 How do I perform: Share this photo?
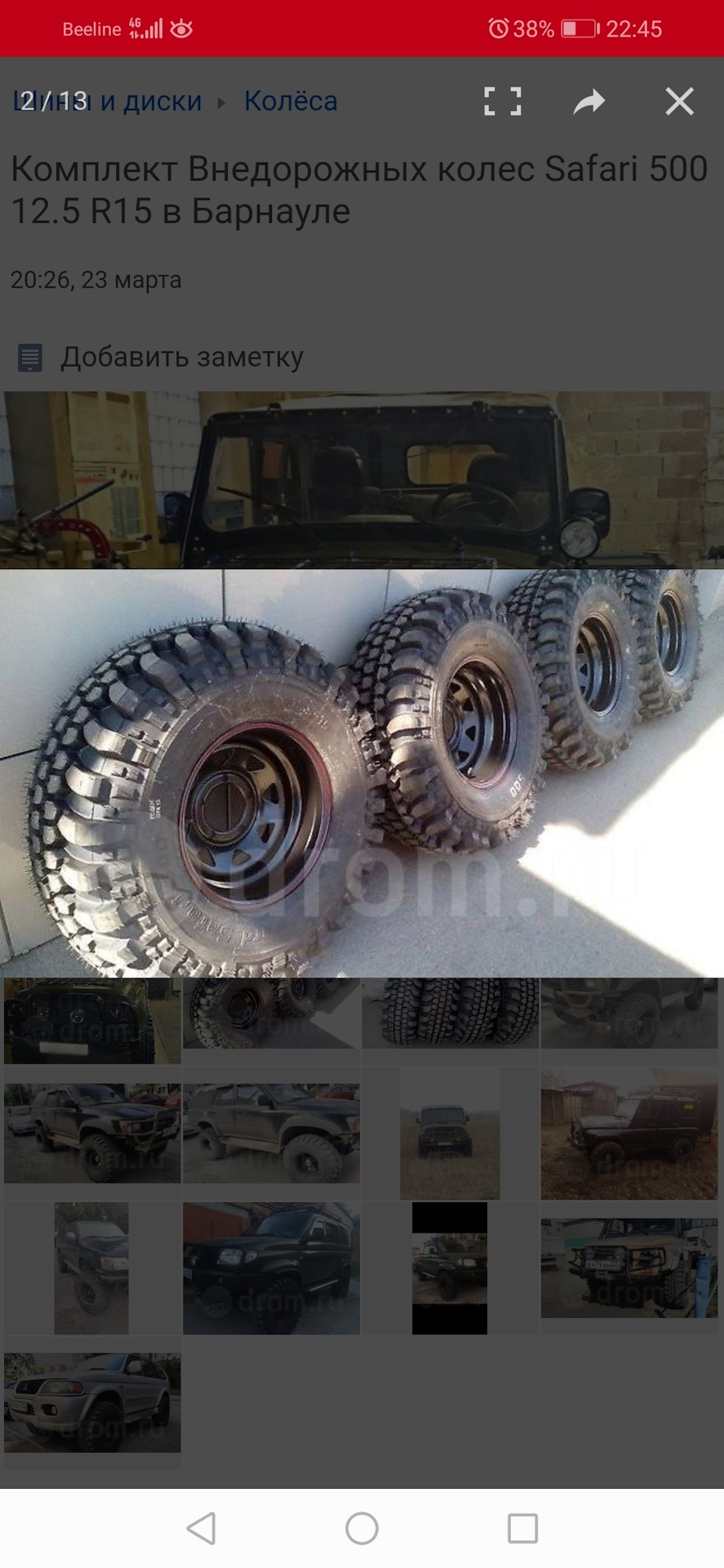pos(589,102)
